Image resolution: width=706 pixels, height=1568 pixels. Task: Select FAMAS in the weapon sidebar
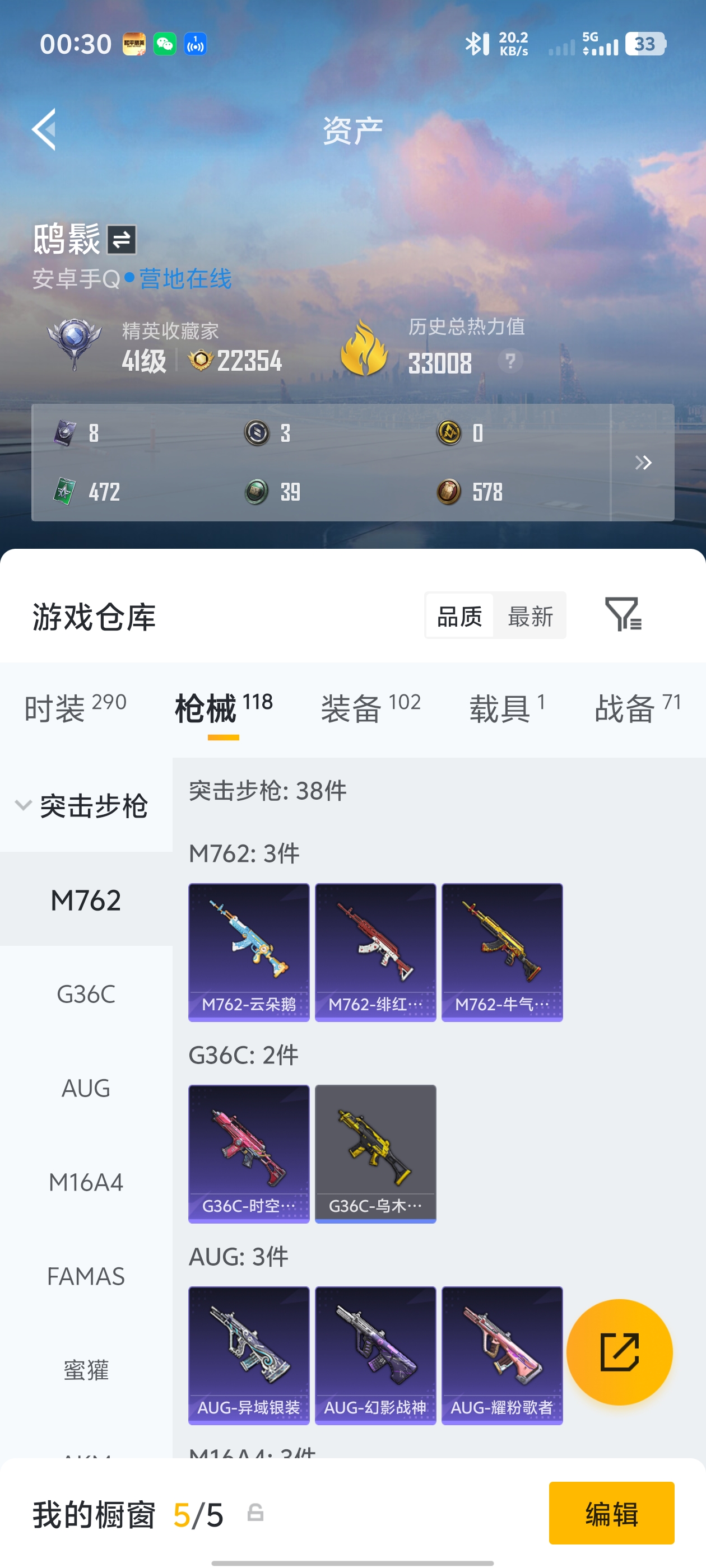coord(86,1276)
